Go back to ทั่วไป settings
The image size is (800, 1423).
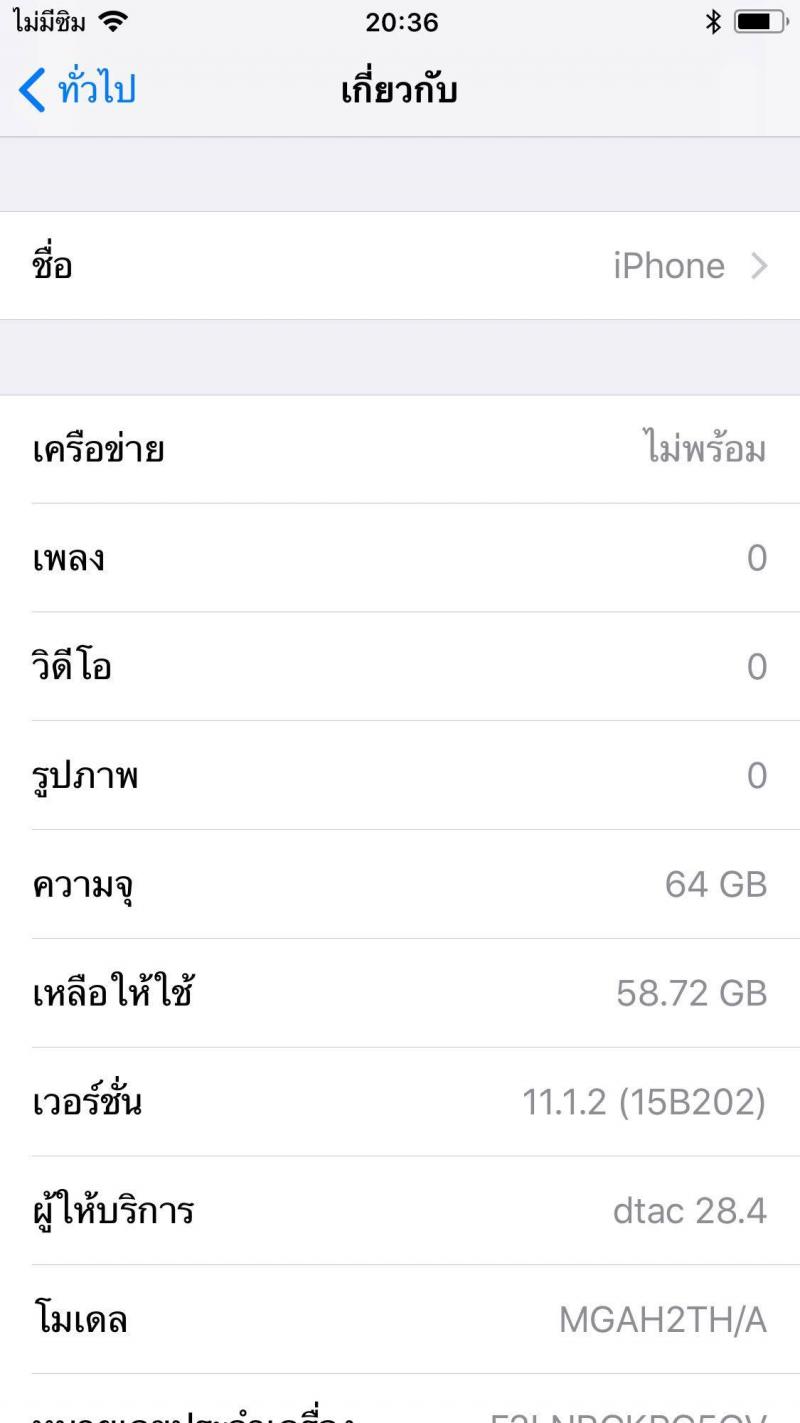(x=77, y=91)
